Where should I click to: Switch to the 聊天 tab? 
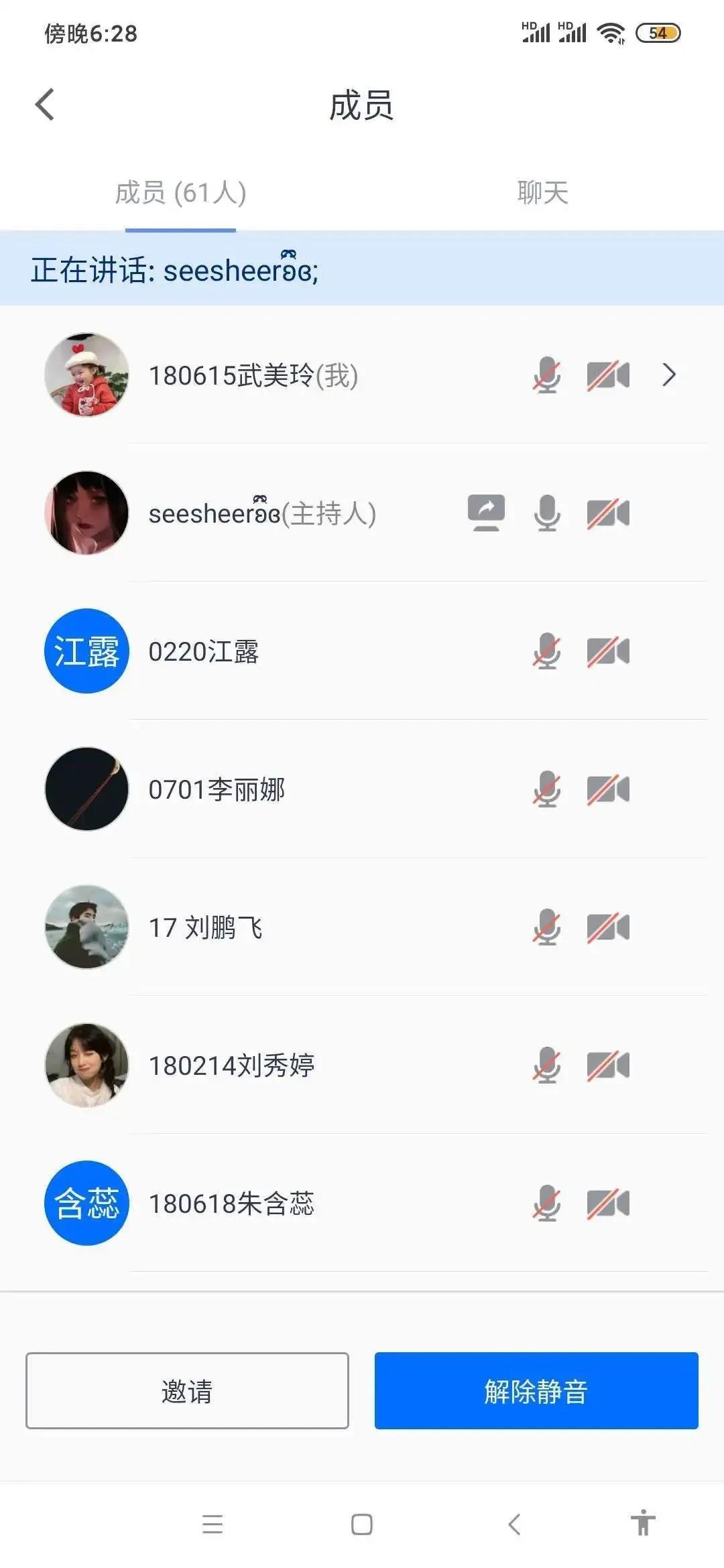pos(542,193)
